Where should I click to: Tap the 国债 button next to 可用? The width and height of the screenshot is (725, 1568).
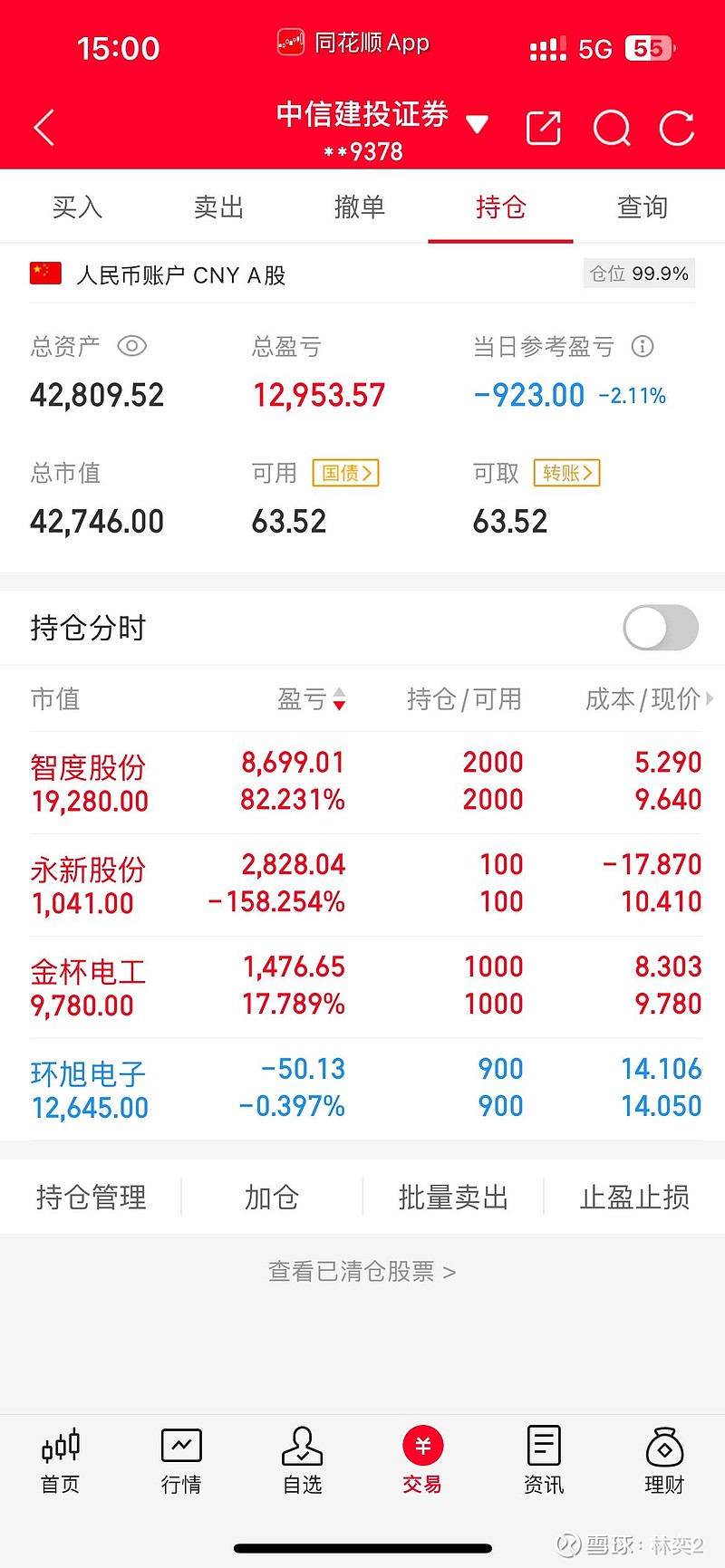point(345,473)
